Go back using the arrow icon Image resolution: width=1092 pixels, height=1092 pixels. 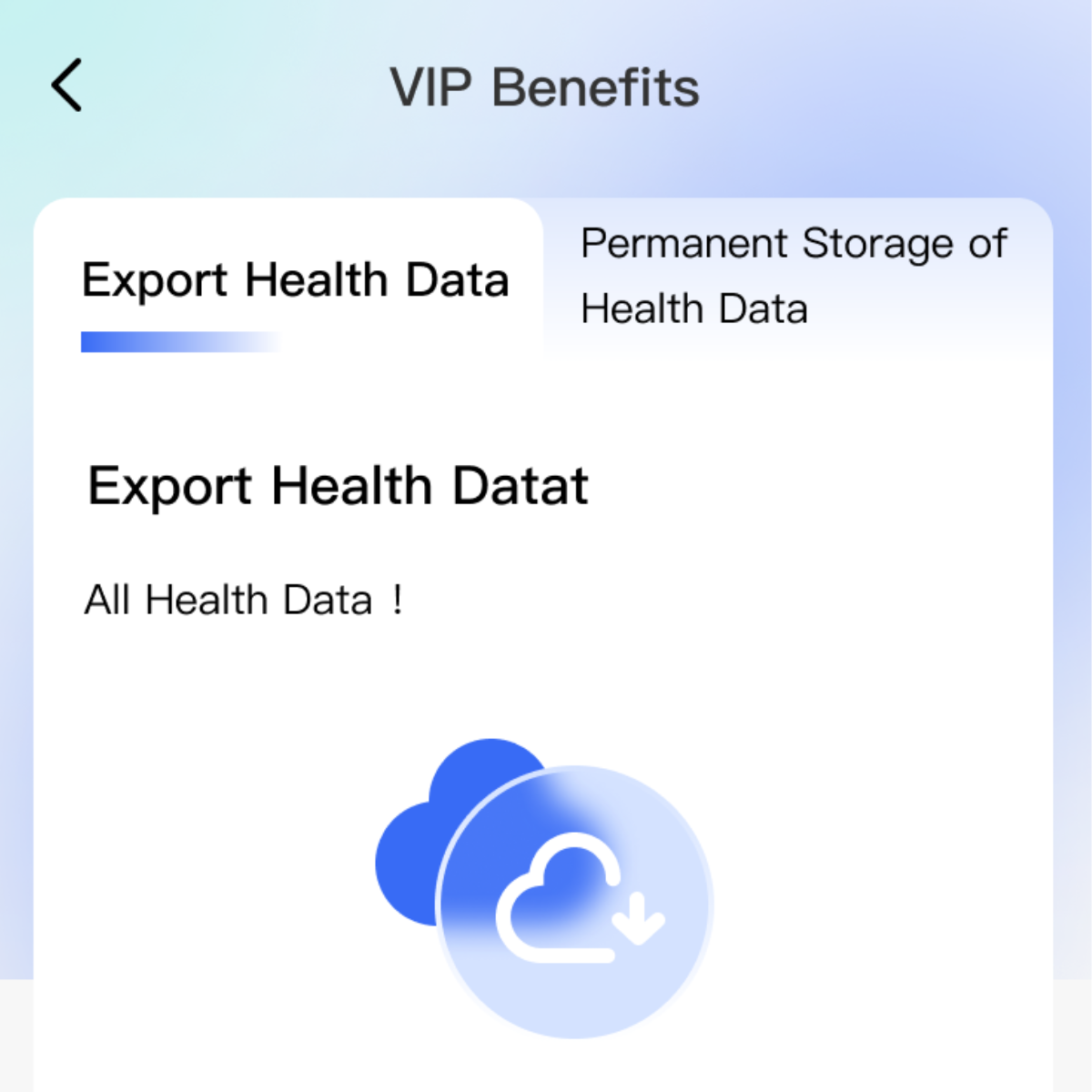66,86
